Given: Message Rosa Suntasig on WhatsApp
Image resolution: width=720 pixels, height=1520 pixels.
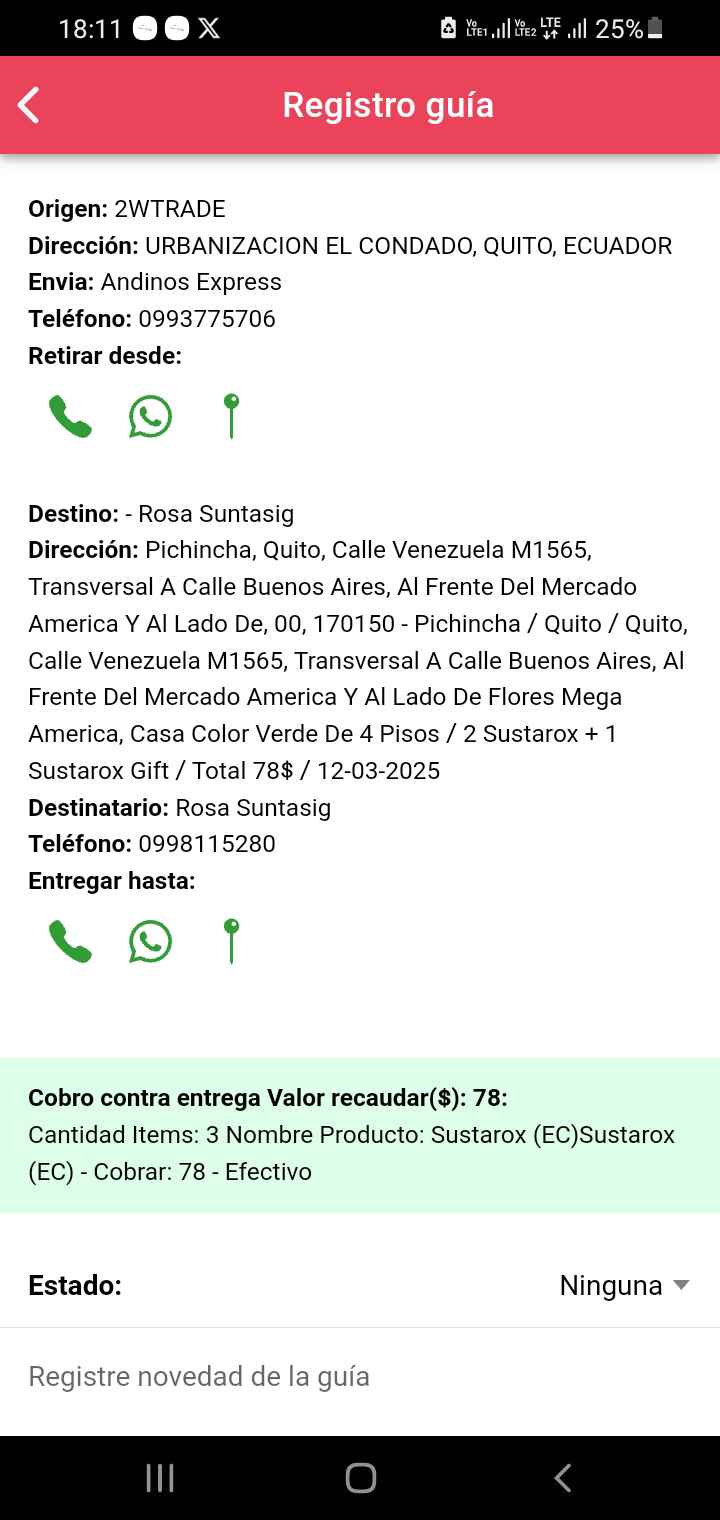Looking at the screenshot, I should [x=150, y=941].
